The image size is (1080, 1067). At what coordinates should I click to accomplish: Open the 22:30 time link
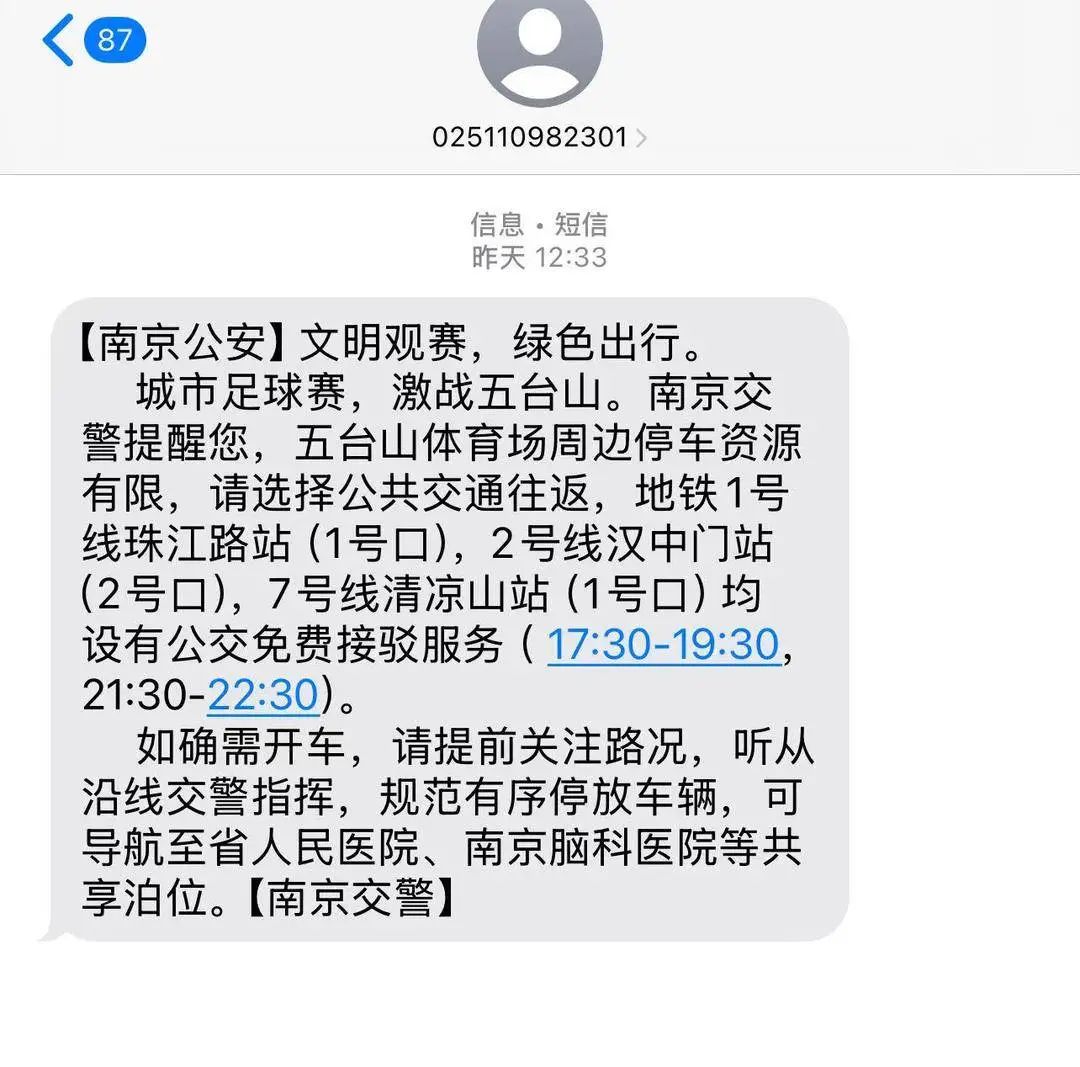point(263,694)
